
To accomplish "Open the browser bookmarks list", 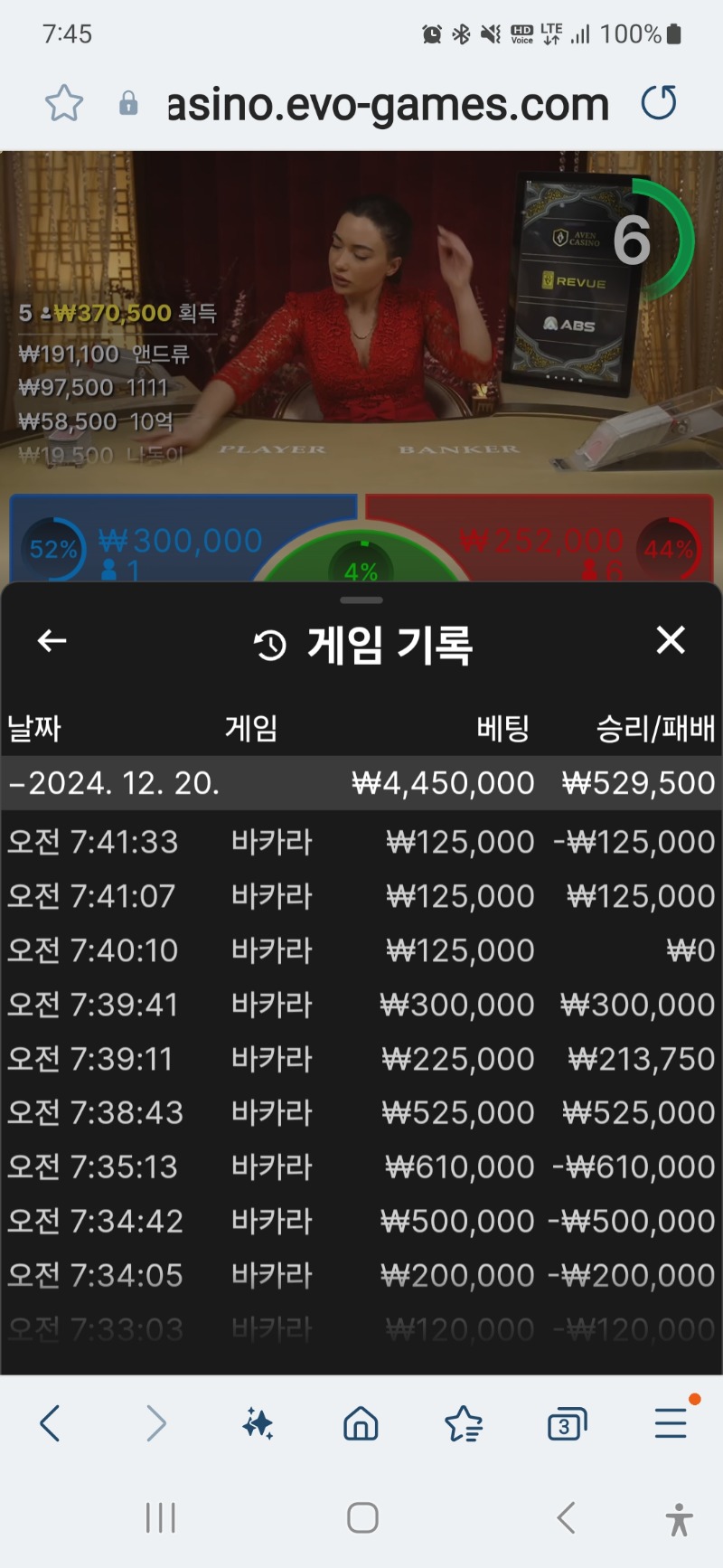I will [464, 1424].
